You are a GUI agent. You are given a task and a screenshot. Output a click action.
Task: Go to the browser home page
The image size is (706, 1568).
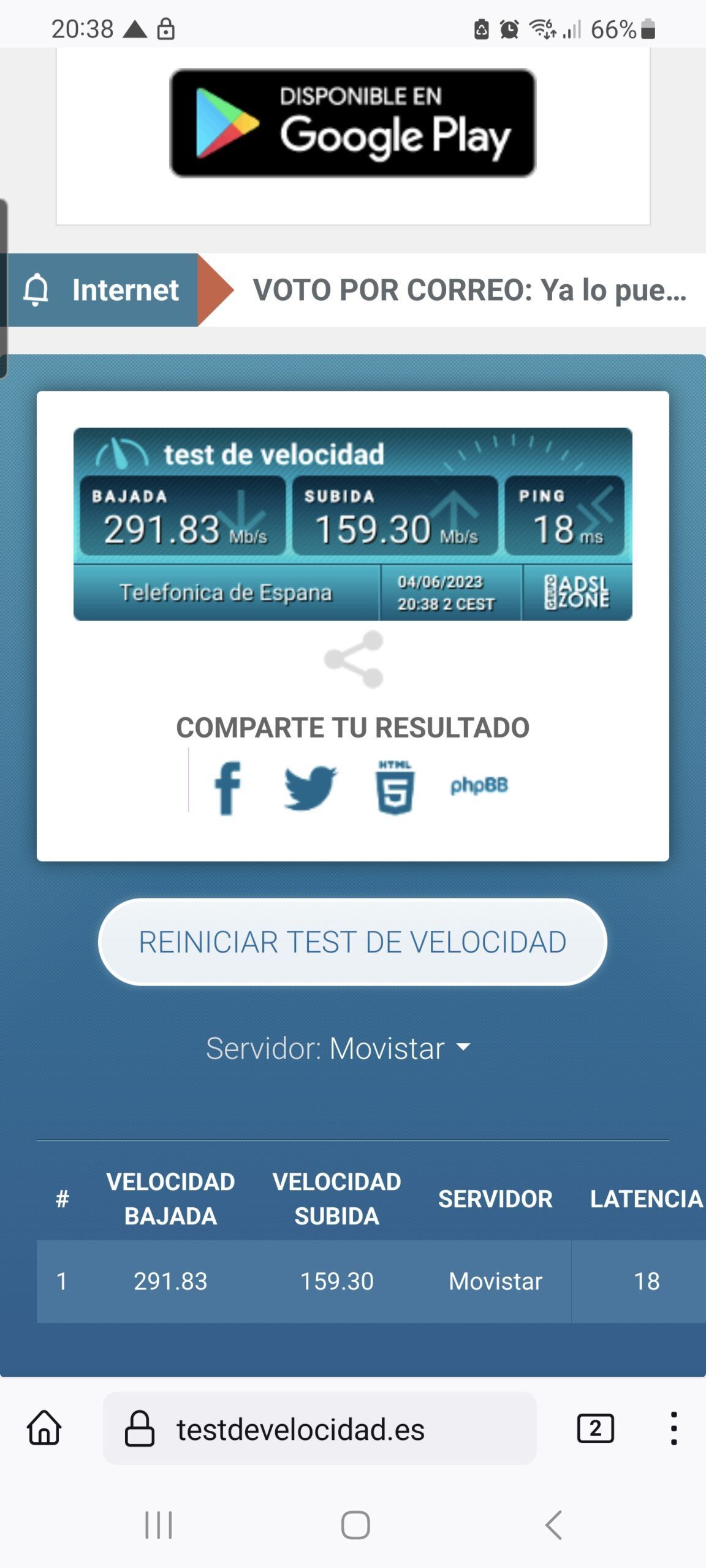pyautogui.click(x=44, y=1428)
